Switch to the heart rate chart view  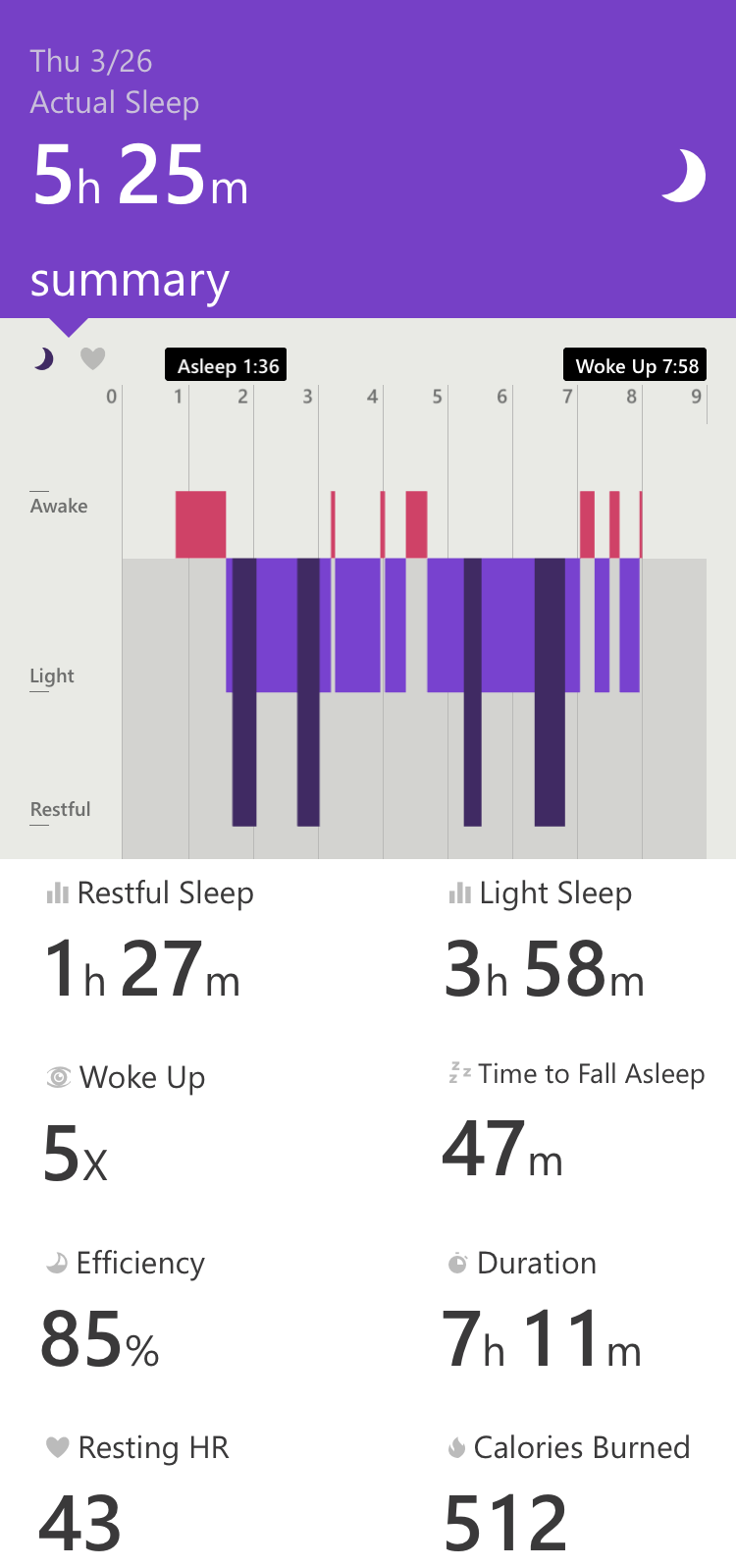(92, 358)
